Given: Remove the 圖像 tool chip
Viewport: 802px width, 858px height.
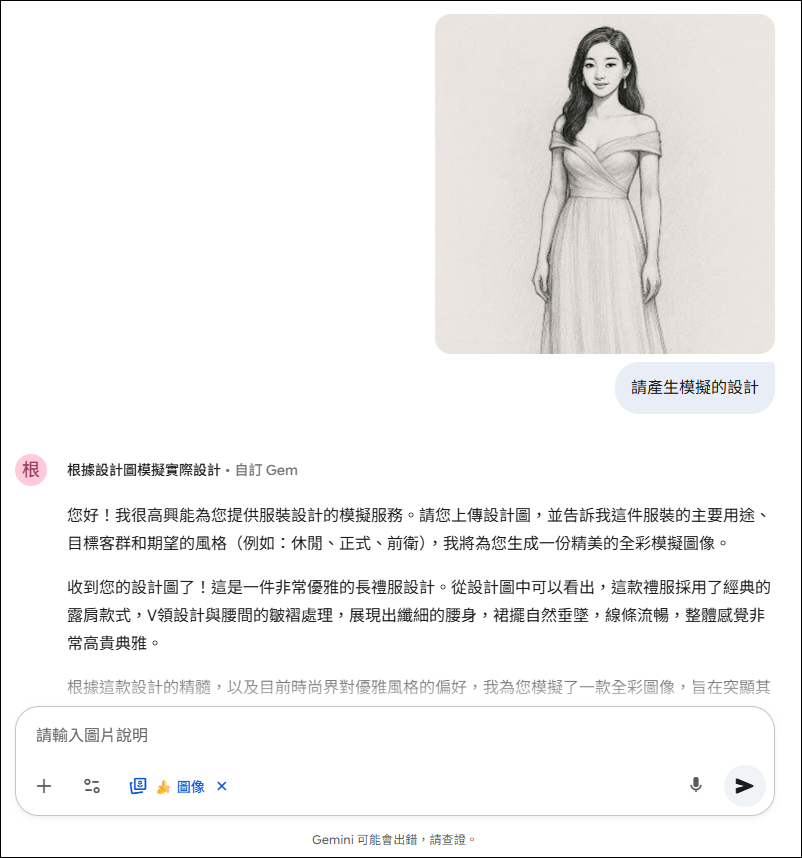Looking at the screenshot, I should click(x=222, y=786).
